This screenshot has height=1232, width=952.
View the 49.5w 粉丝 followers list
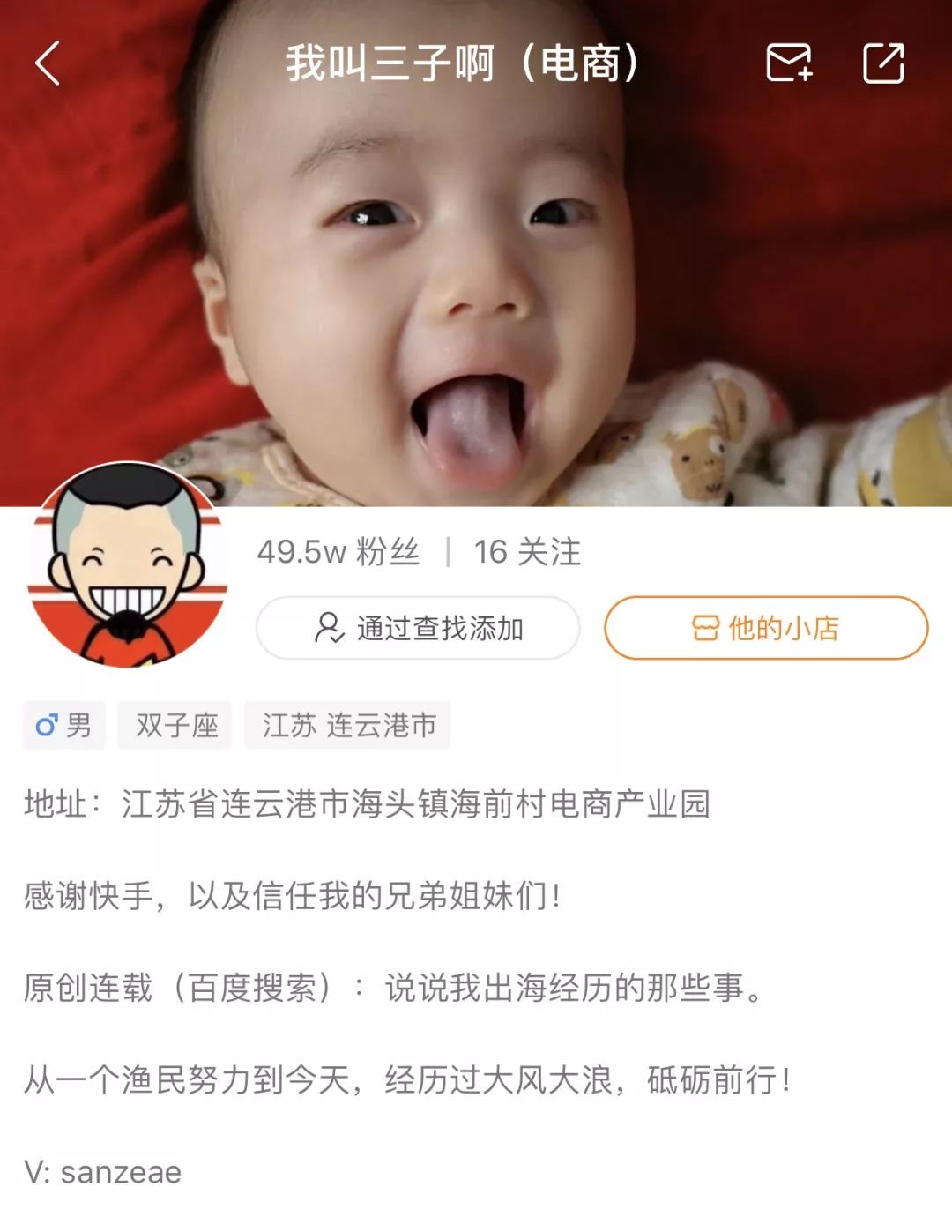(x=338, y=552)
